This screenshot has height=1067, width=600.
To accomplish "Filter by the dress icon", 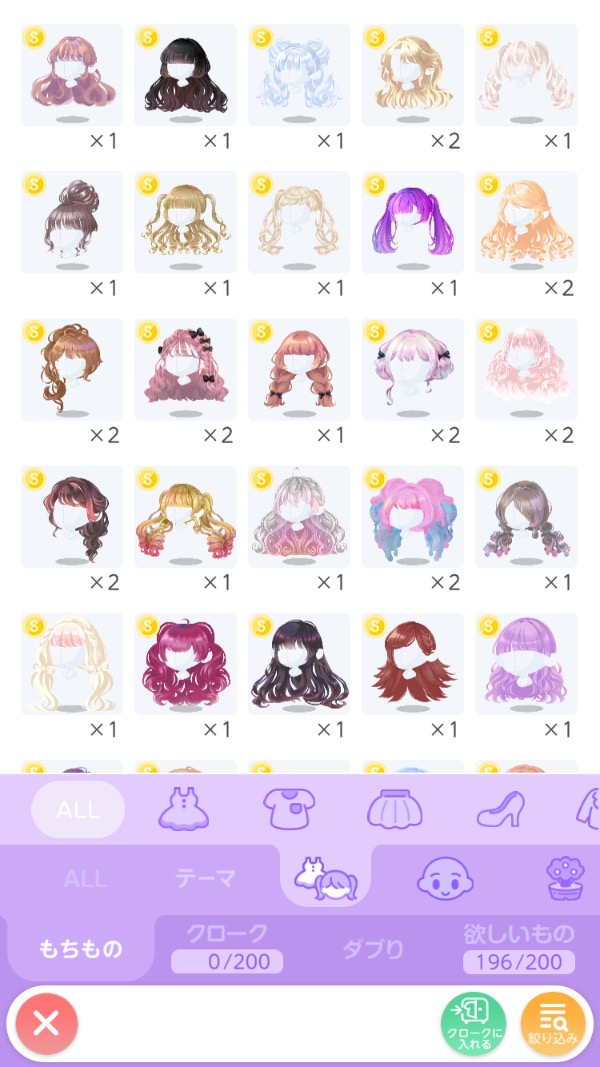I will (182, 809).
